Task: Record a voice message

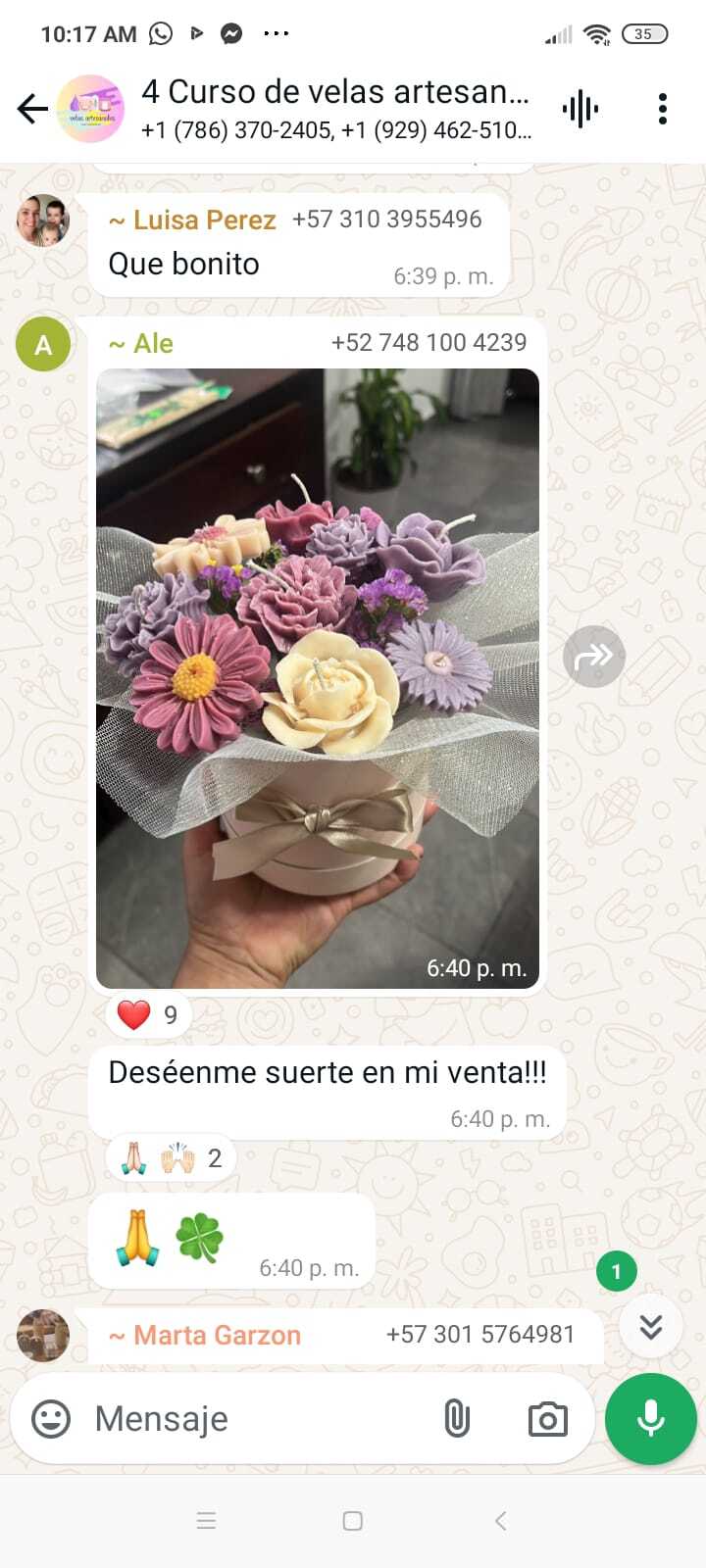Action: (651, 1418)
